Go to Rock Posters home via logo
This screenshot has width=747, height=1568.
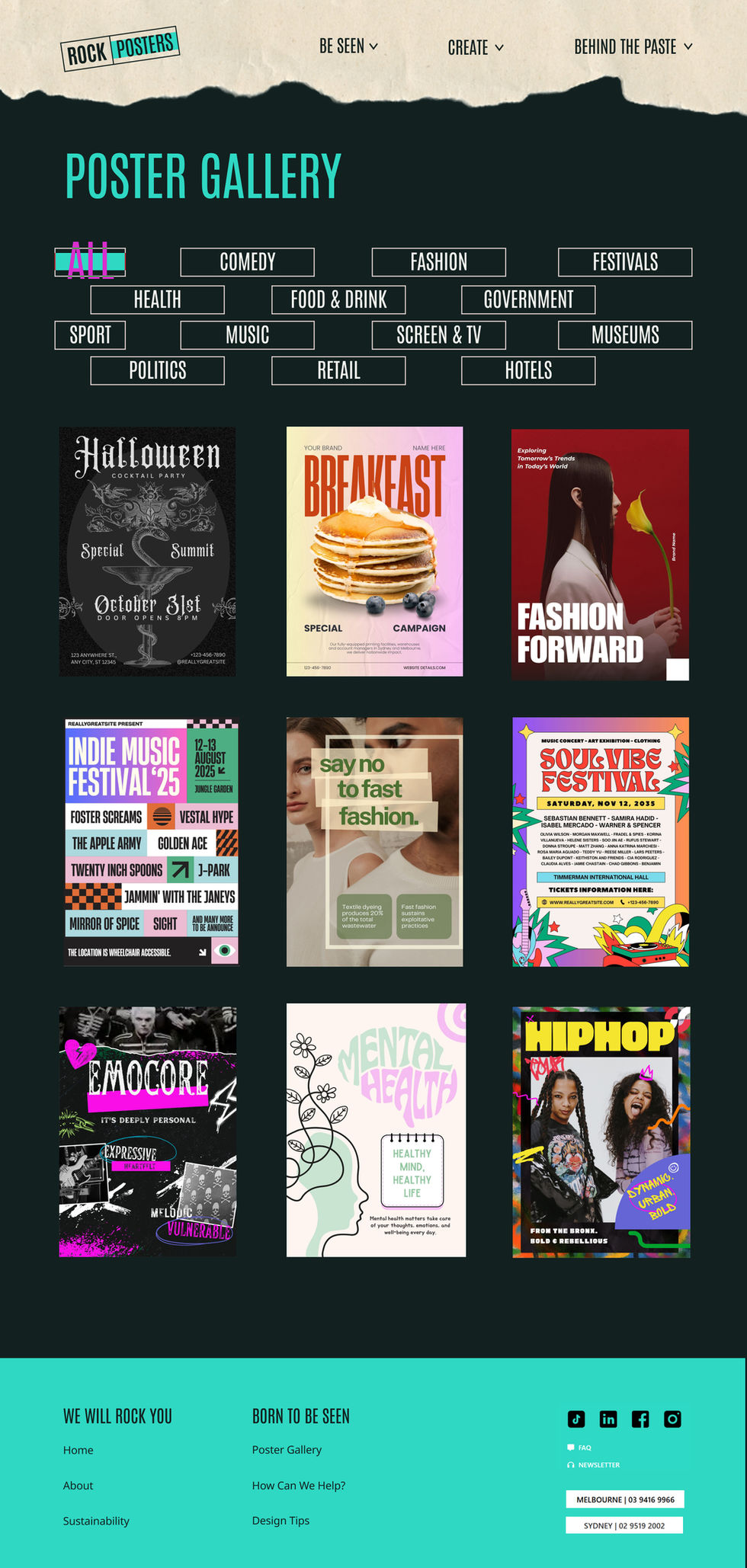[x=120, y=49]
